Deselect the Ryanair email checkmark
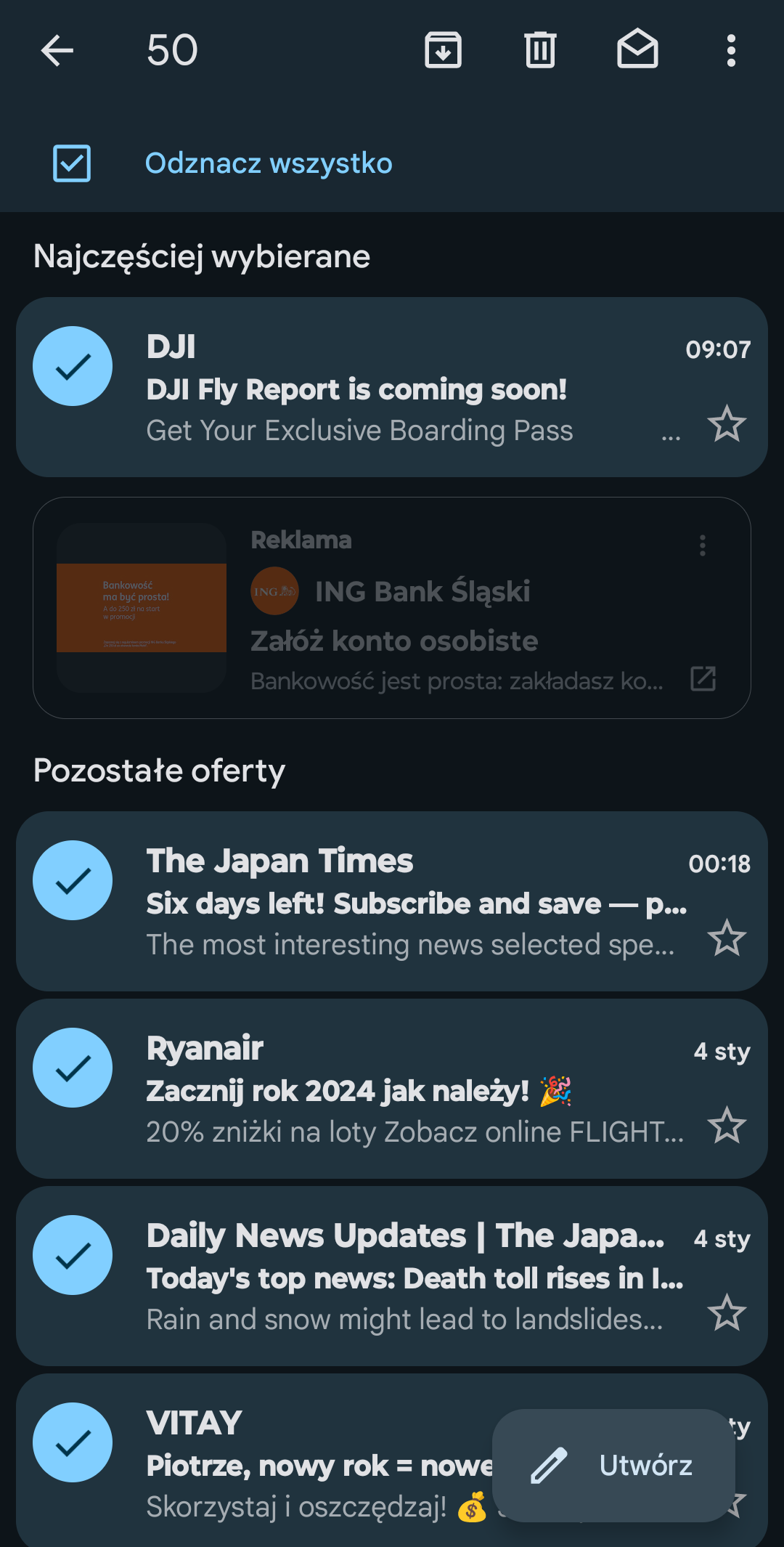This screenshot has height=1547, width=784. [x=73, y=1068]
